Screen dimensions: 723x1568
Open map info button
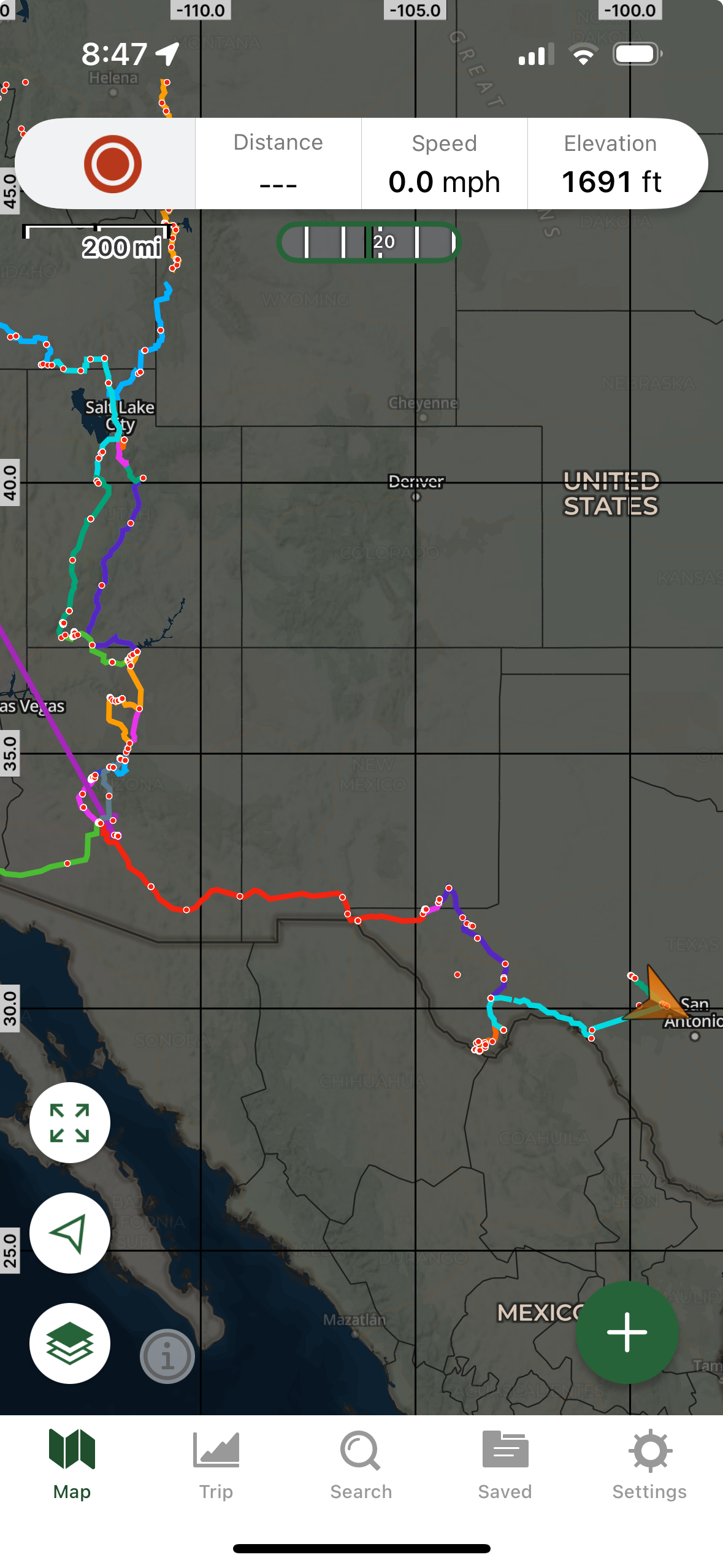pos(167,1356)
